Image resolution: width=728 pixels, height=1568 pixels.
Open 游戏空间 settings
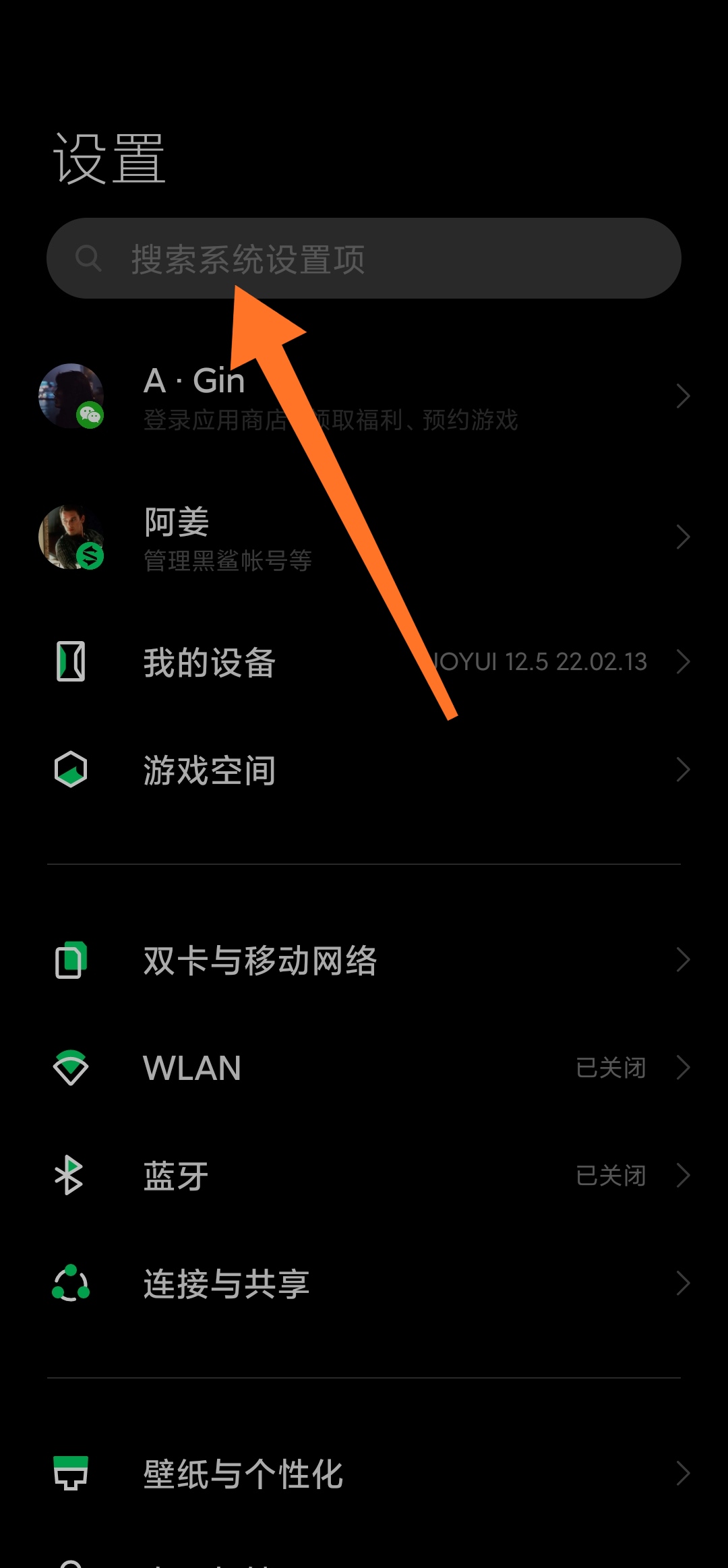[x=364, y=770]
